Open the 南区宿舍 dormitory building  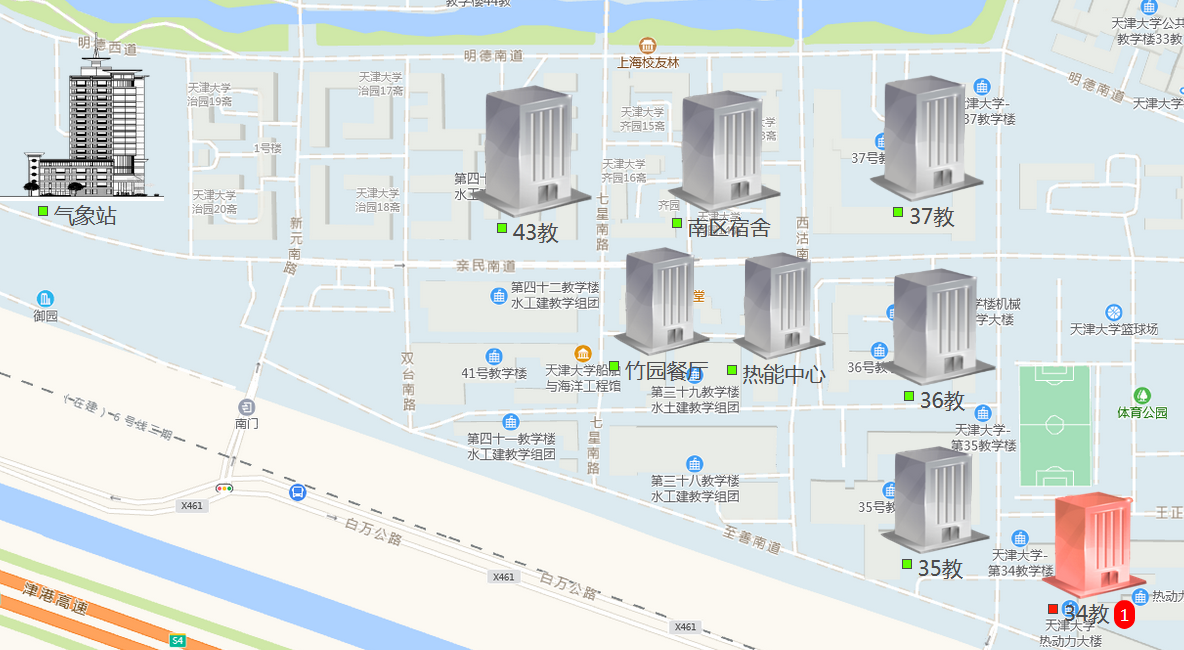725,150
